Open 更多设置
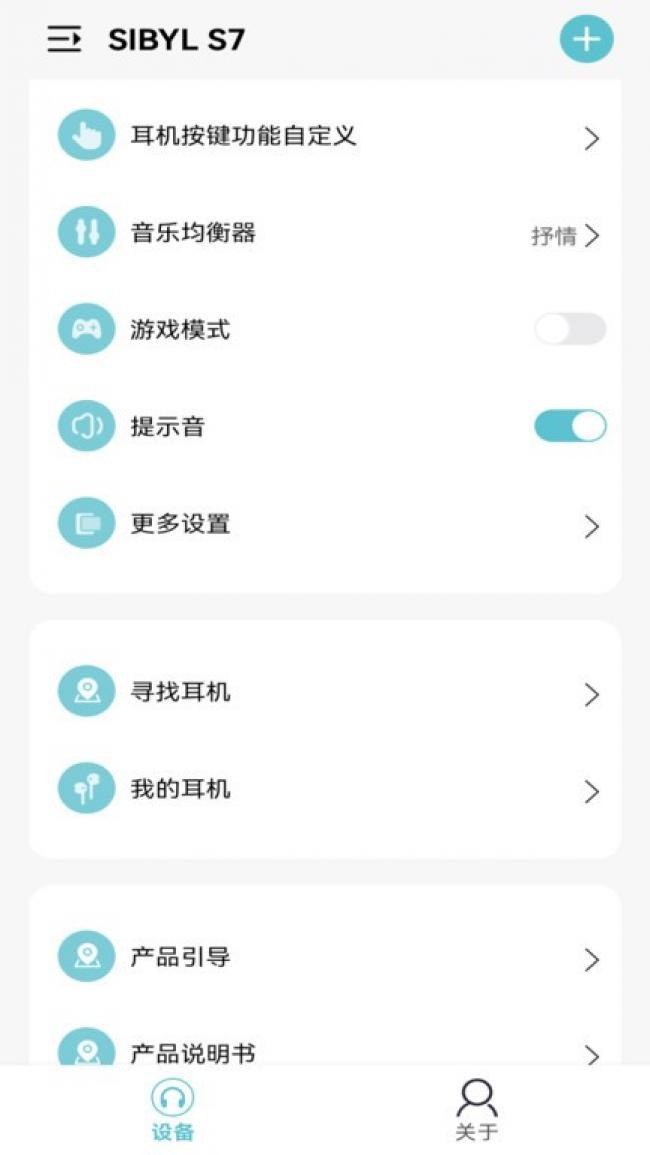The height and width of the screenshot is (1155, 650). (x=325, y=524)
